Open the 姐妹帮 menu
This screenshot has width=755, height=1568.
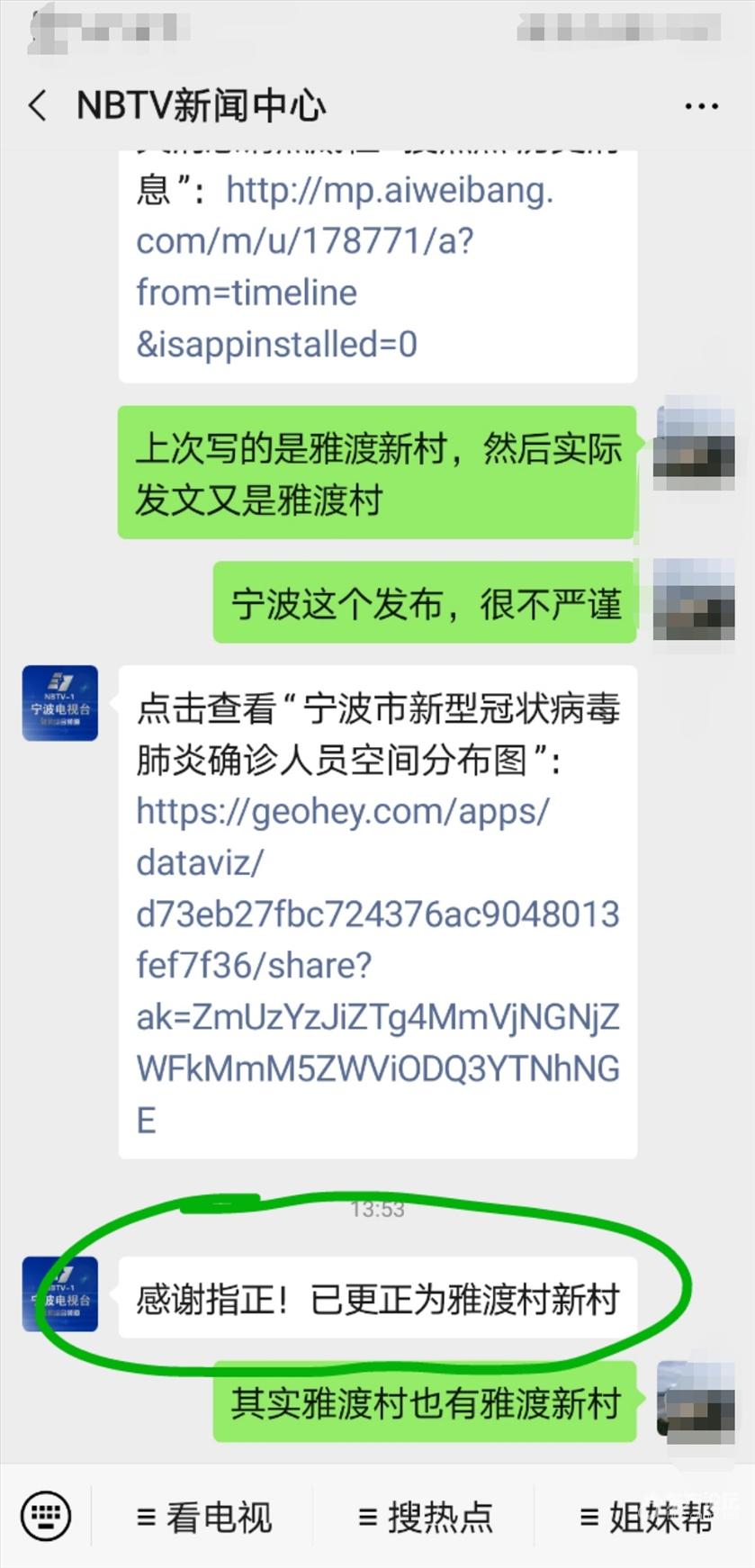648,1518
